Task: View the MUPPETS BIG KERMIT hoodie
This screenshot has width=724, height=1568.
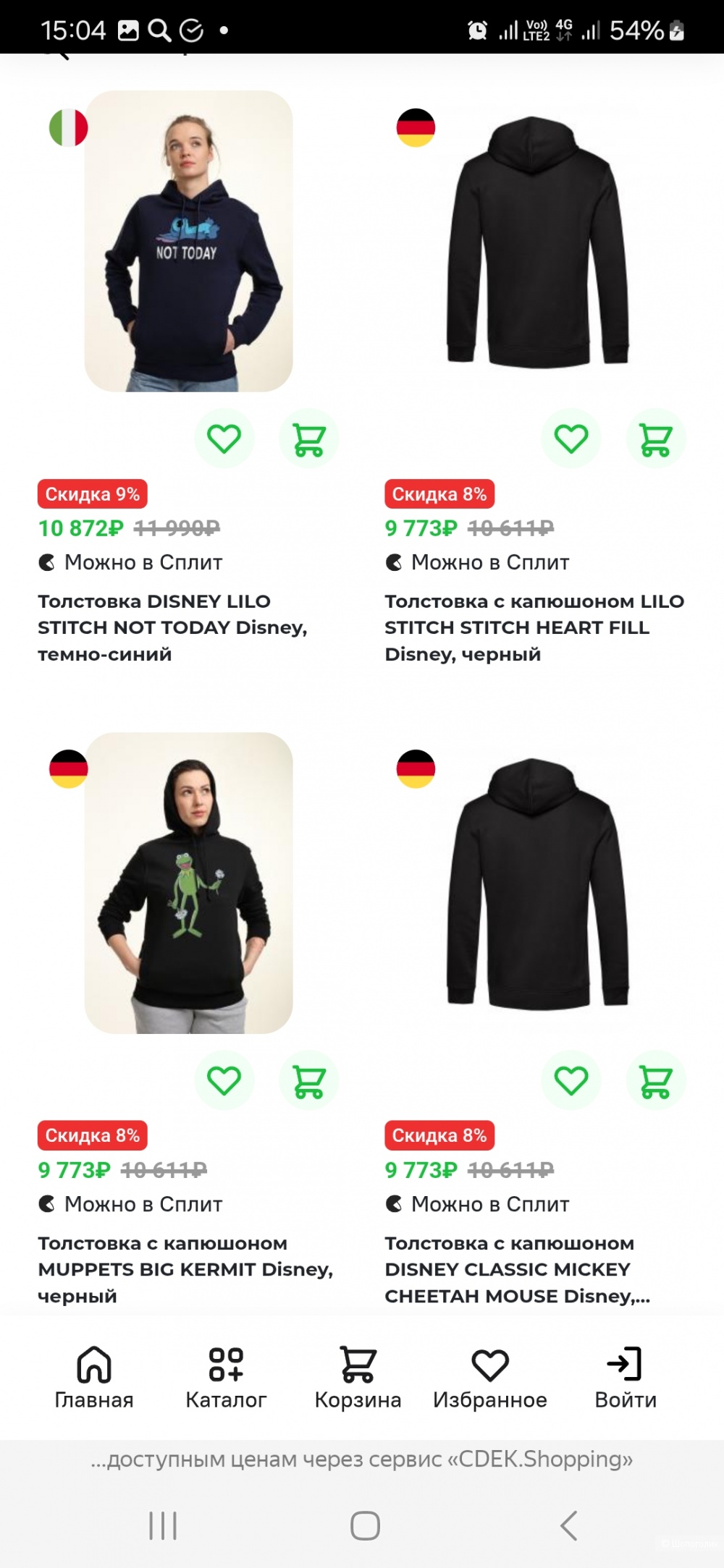Action: (x=188, y=883)
